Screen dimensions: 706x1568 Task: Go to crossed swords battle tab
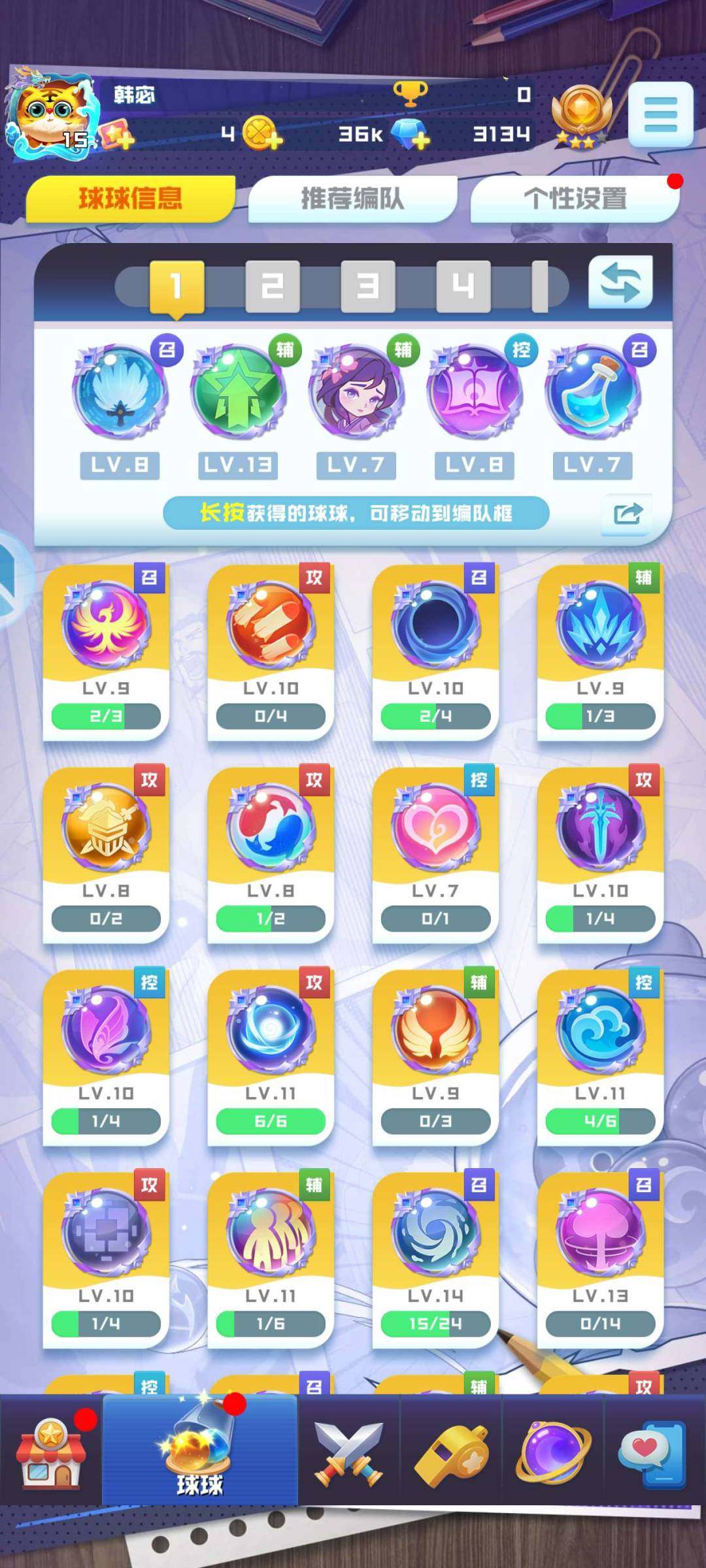pos(348,1453)
